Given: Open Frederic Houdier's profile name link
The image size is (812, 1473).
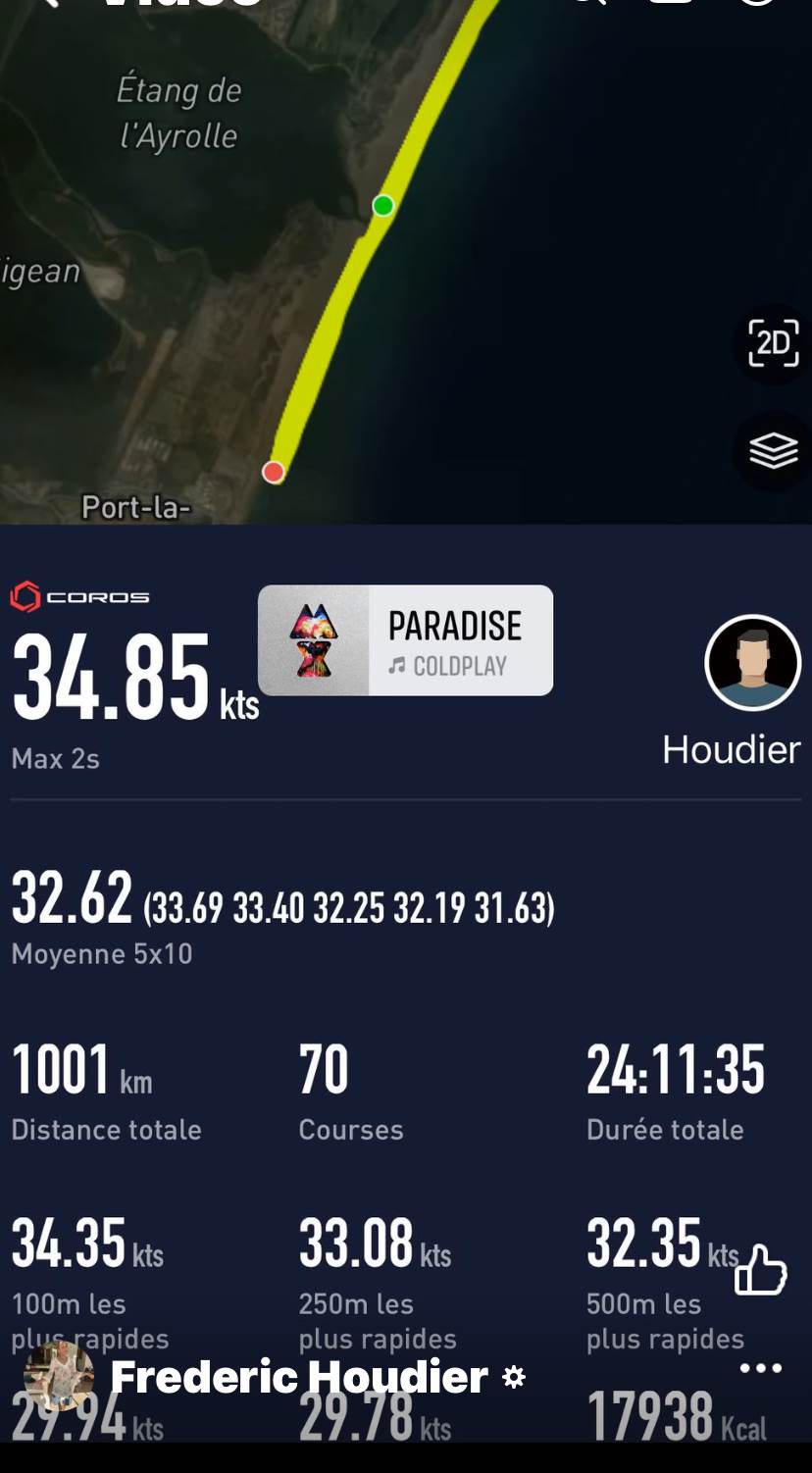Looking at the screenshot, I should [299, 1377].
